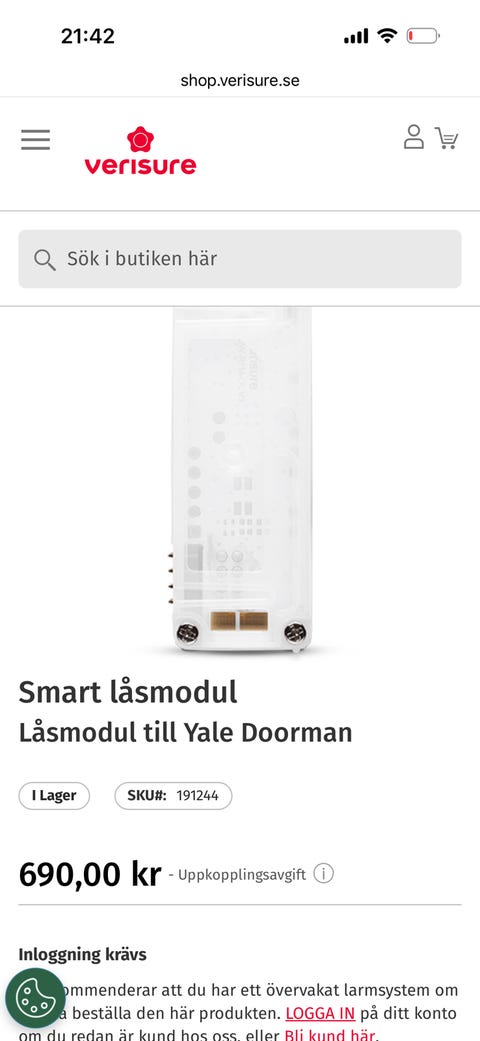Tap the 'Sök i butiken här' search field
480x1041 pixels.
pyautogui.click(x=240, y=259)
